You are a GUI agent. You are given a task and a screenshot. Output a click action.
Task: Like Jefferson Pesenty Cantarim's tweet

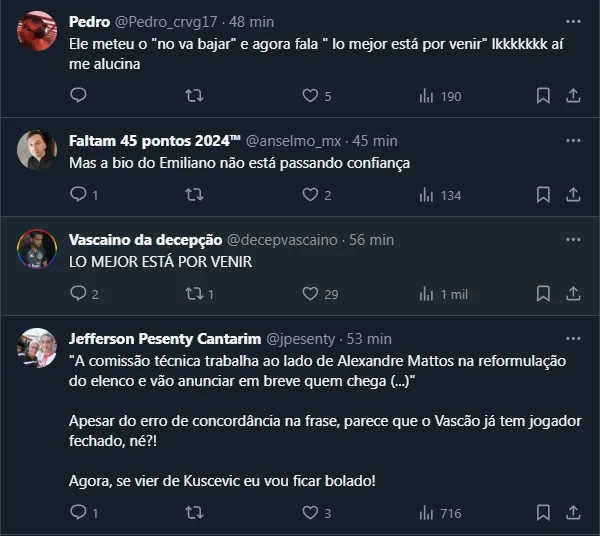310,513
